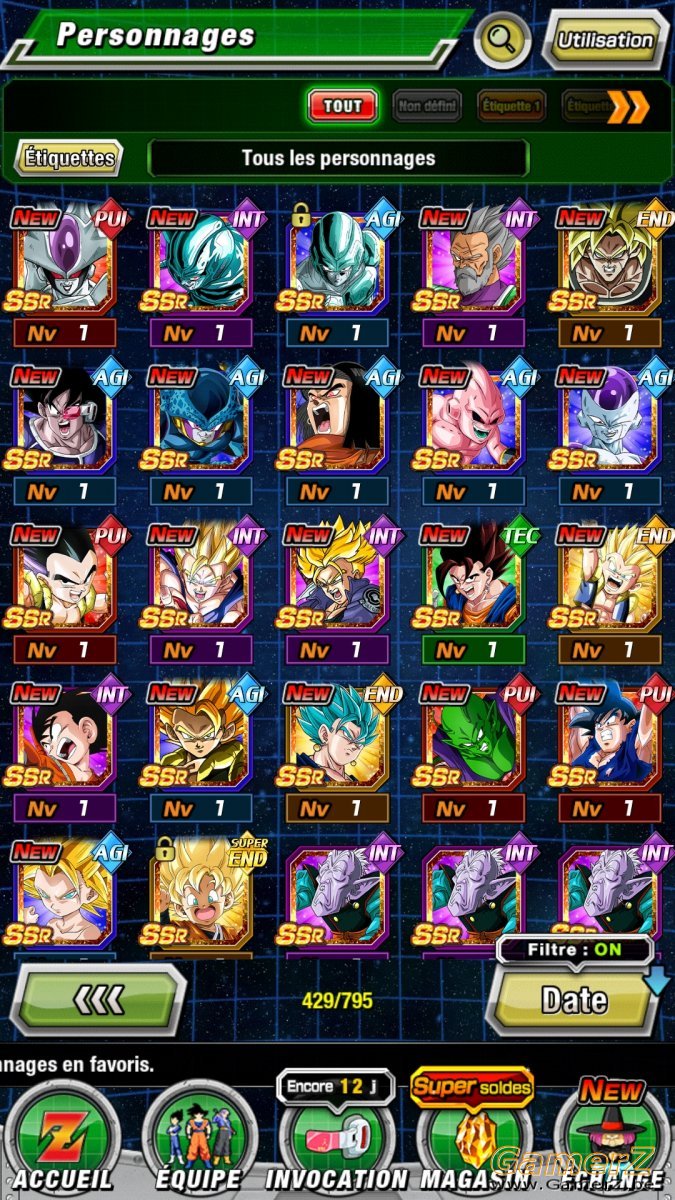Select the Étiquette 1 tab
Image resolution: width=675 pixels, height=1200 pixels.
[511, 106]
